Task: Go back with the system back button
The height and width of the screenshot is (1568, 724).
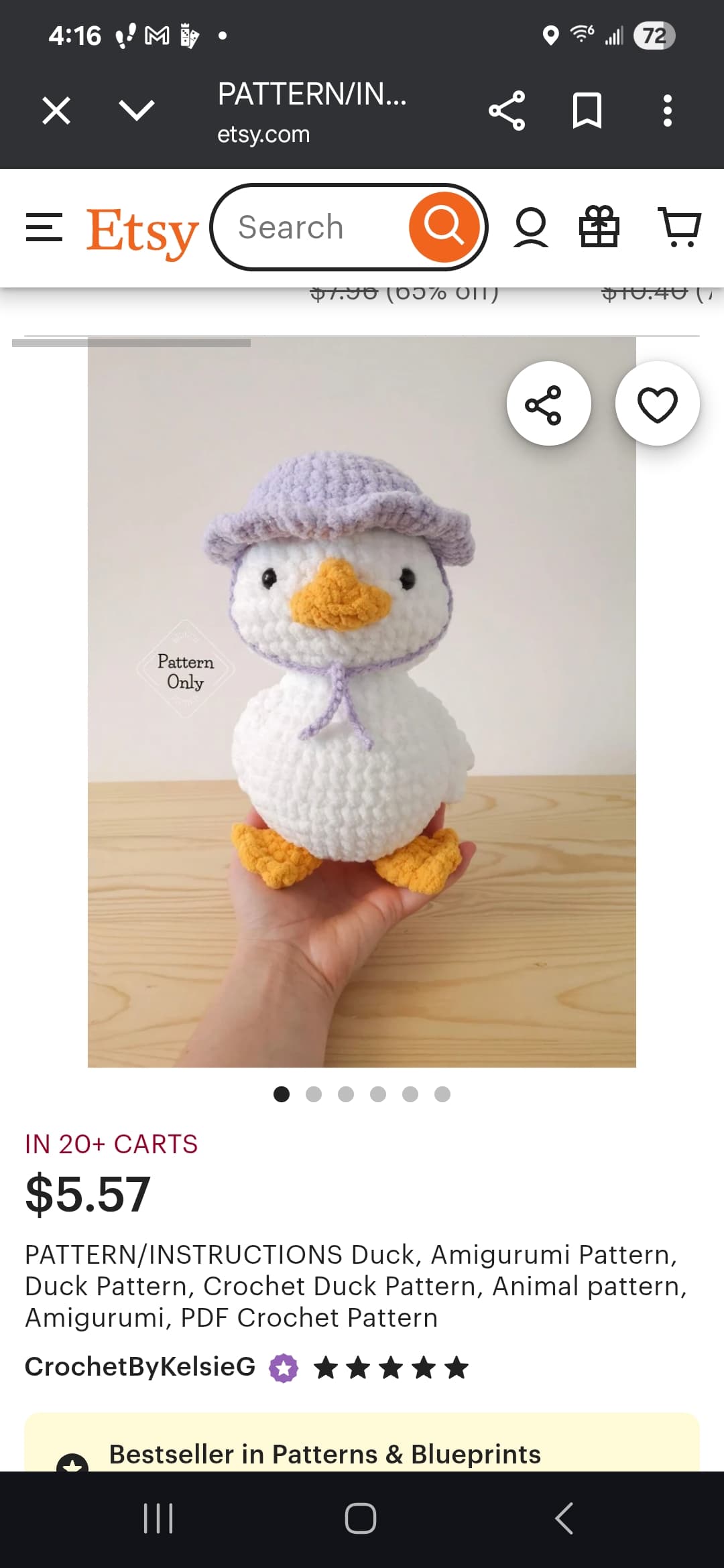Action: pyautogui.click(x=564, y=1518)
